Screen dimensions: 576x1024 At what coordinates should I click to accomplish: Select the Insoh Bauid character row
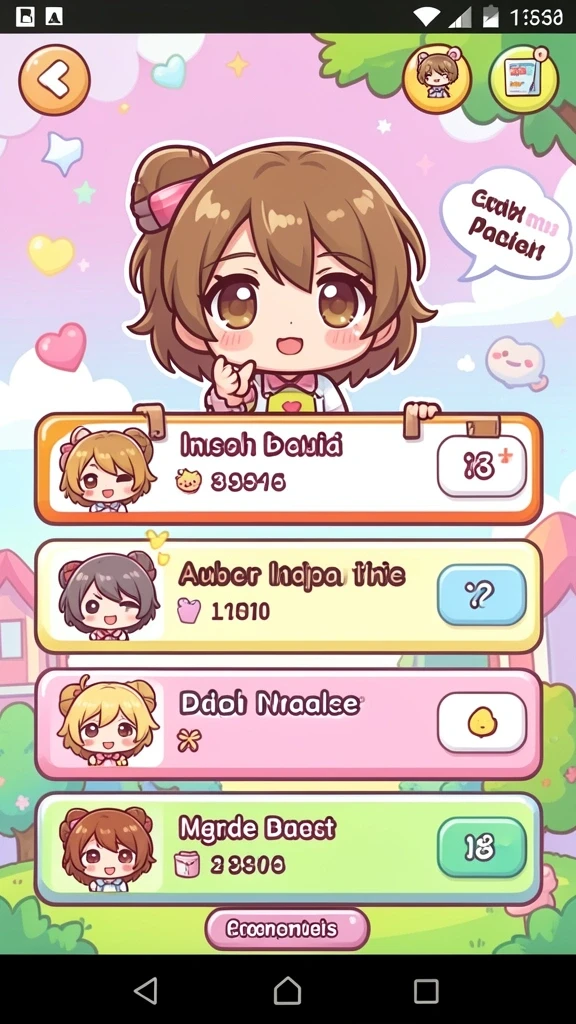coord(288,469)
